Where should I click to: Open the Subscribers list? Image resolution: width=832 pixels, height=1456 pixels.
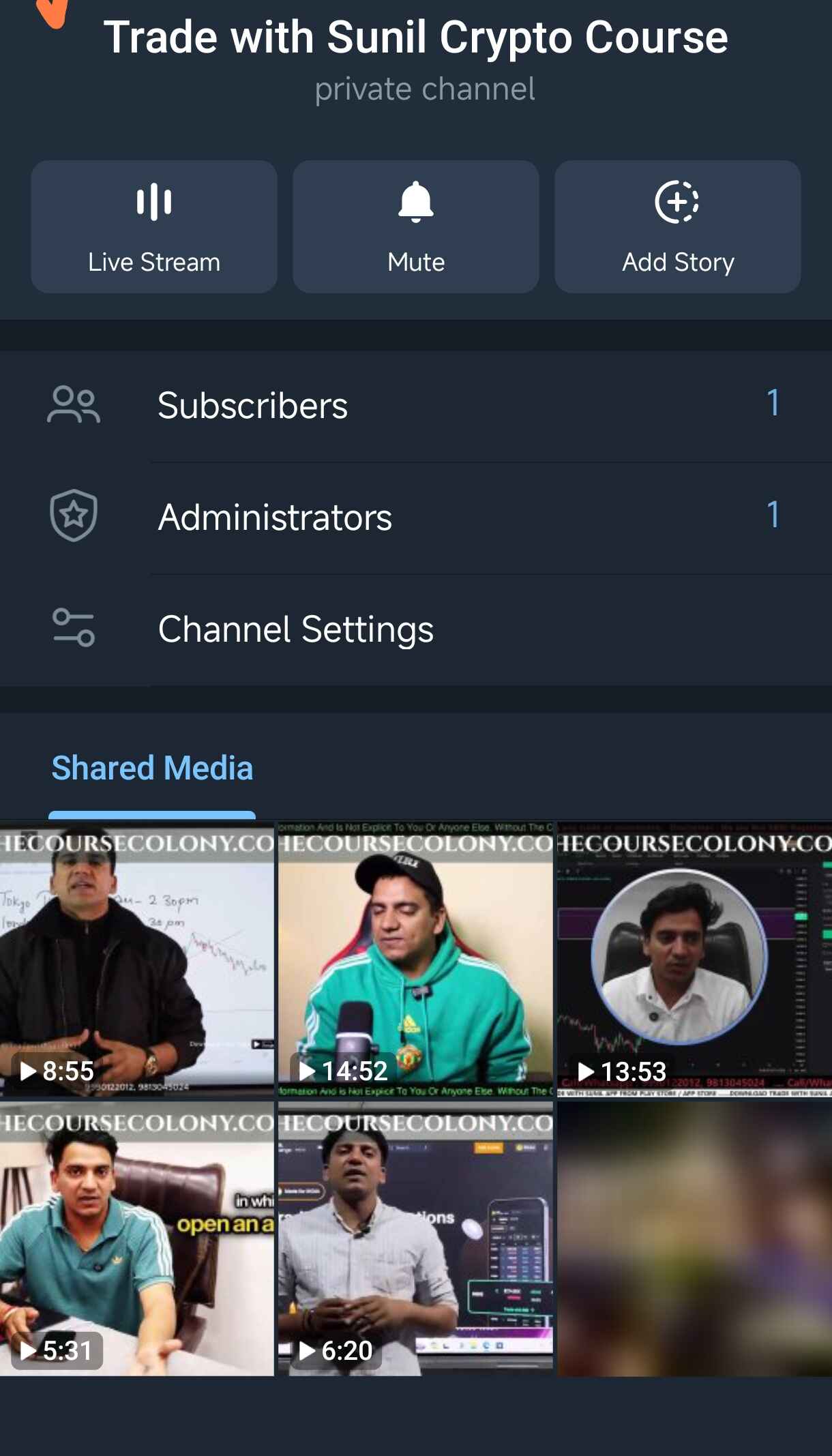pos(416,406)
